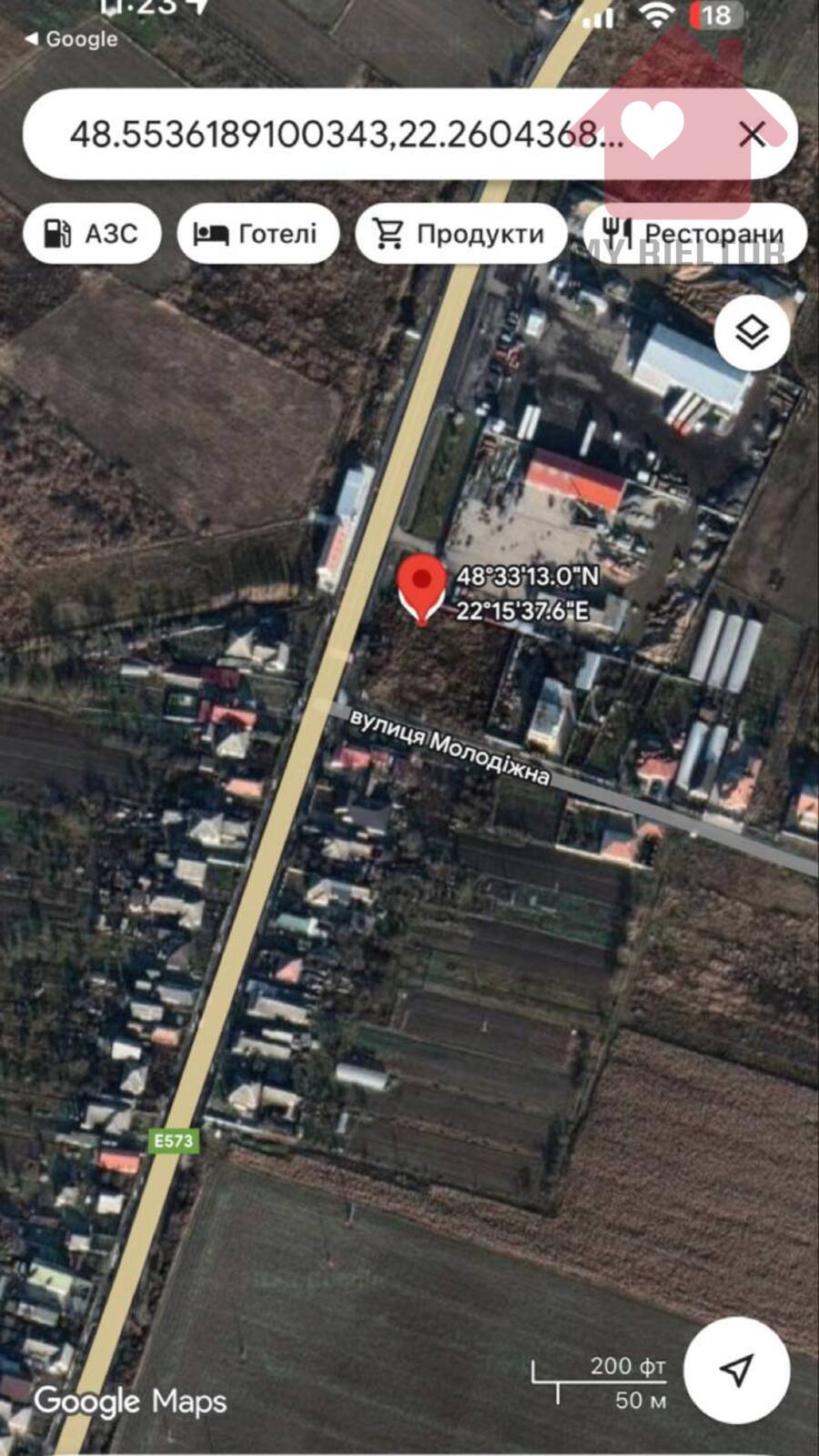
Task: Select the Ресторани chip
Action: pyautogui.click(x=693, y=234)
